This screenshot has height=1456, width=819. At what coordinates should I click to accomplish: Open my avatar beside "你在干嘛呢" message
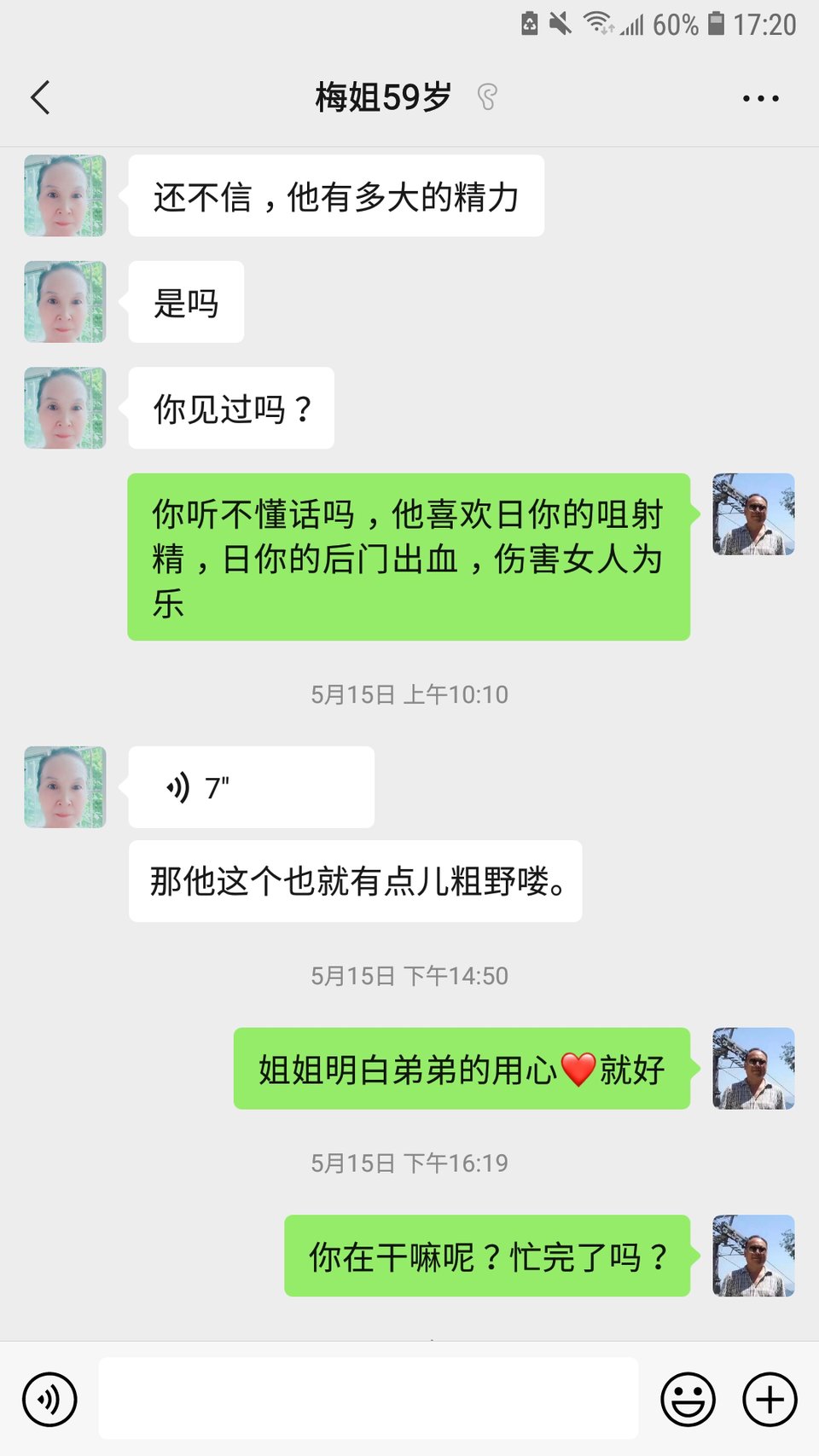pos(753,1256)
